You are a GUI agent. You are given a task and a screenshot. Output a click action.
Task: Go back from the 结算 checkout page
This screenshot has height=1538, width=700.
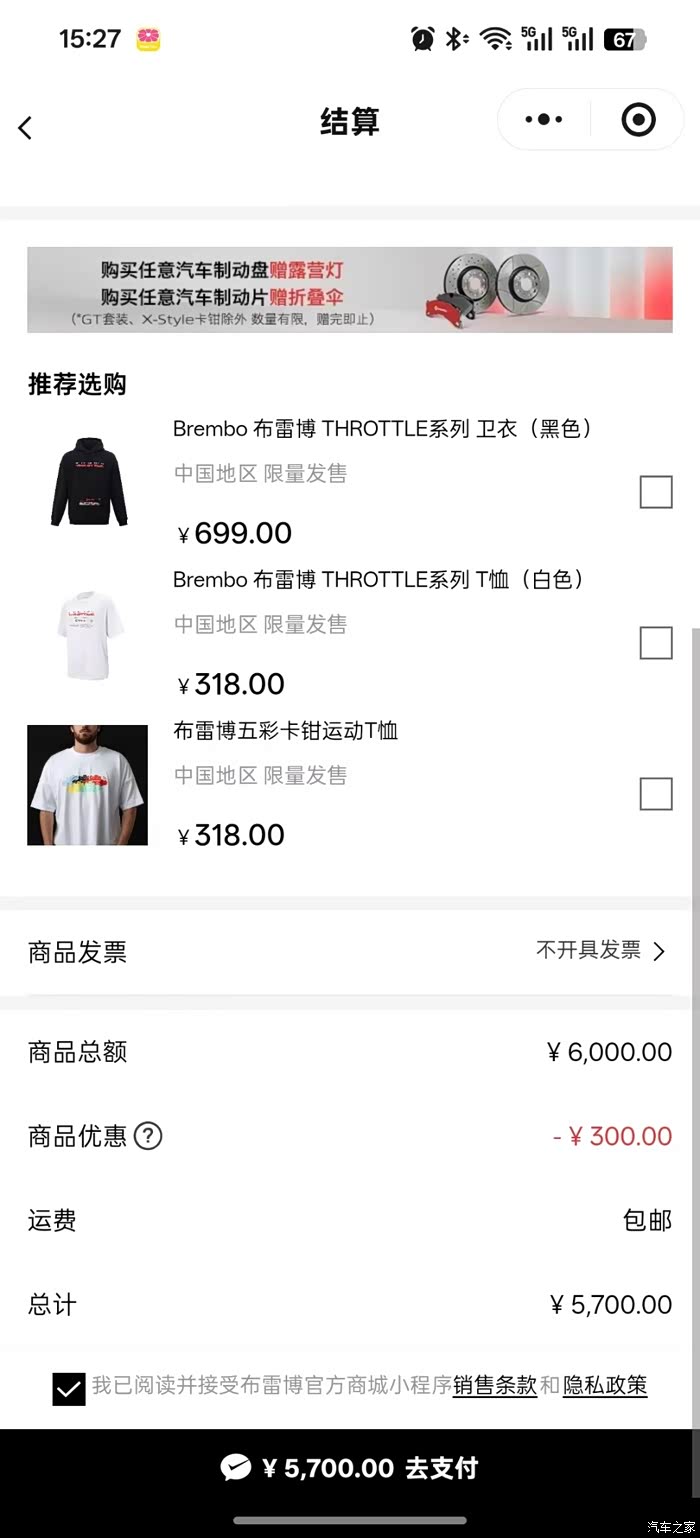click(x=26, y=127)
